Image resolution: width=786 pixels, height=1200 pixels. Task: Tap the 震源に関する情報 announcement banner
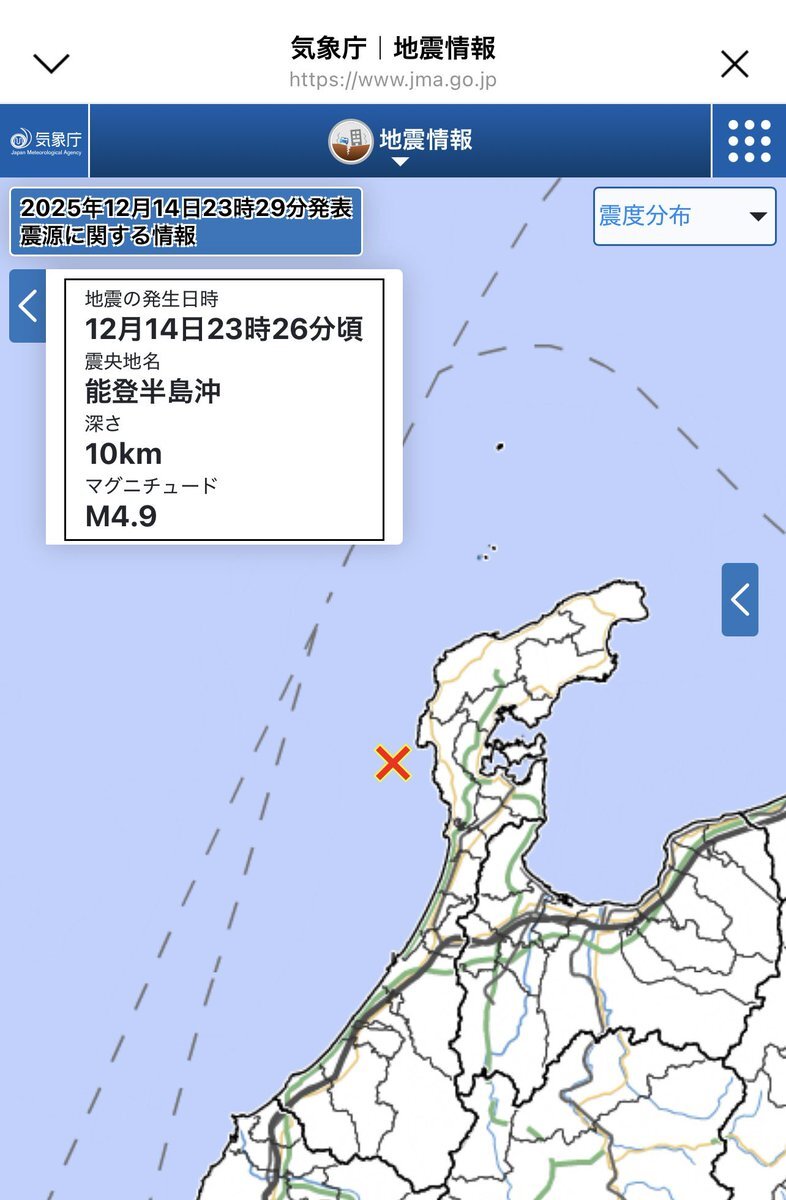tap(186, 222)
